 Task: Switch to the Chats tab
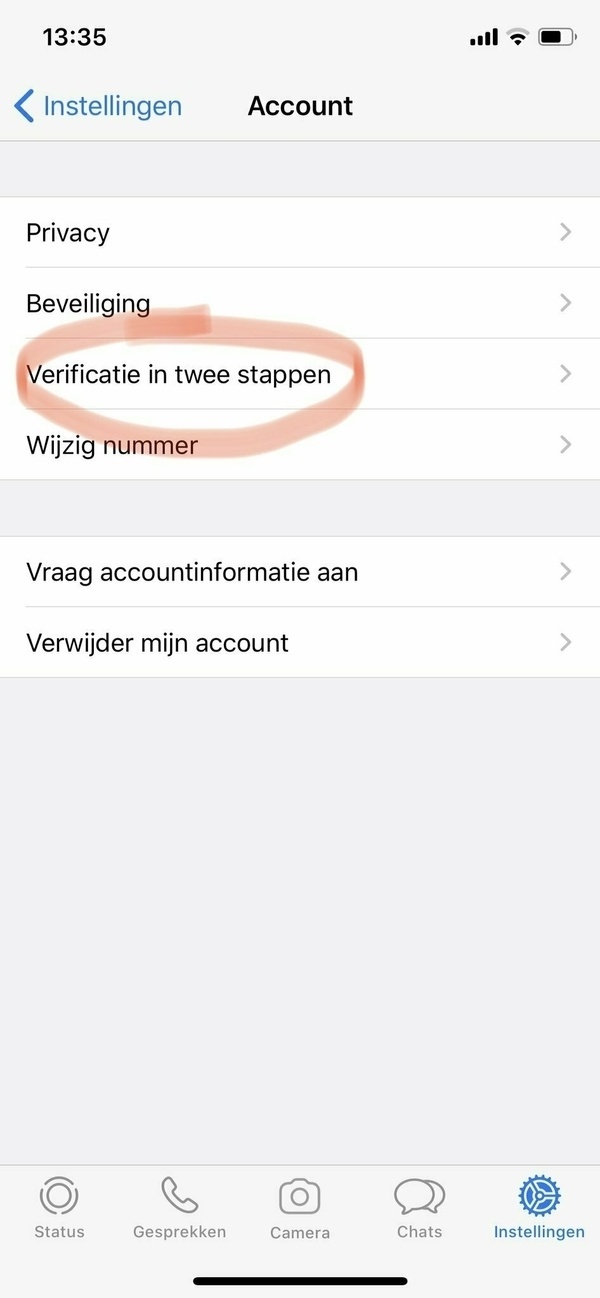click(x=419, y=1208)
